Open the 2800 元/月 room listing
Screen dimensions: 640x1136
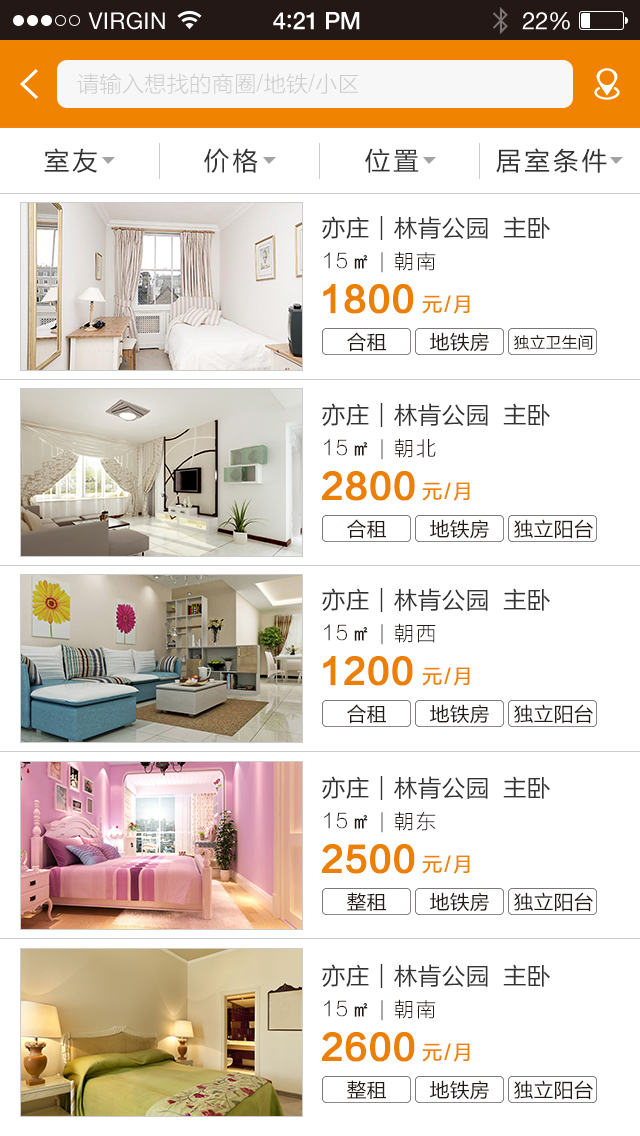coord(320,473)
